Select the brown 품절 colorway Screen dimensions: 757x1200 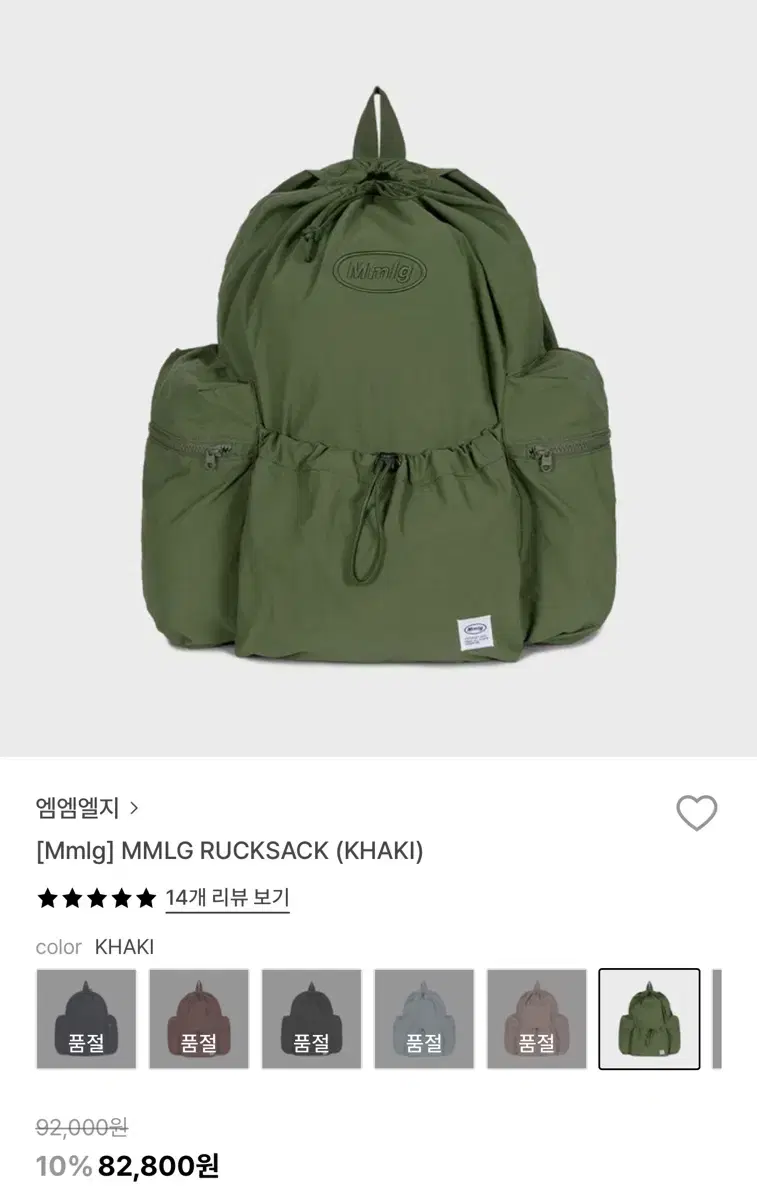click(x=198, y=1018)
